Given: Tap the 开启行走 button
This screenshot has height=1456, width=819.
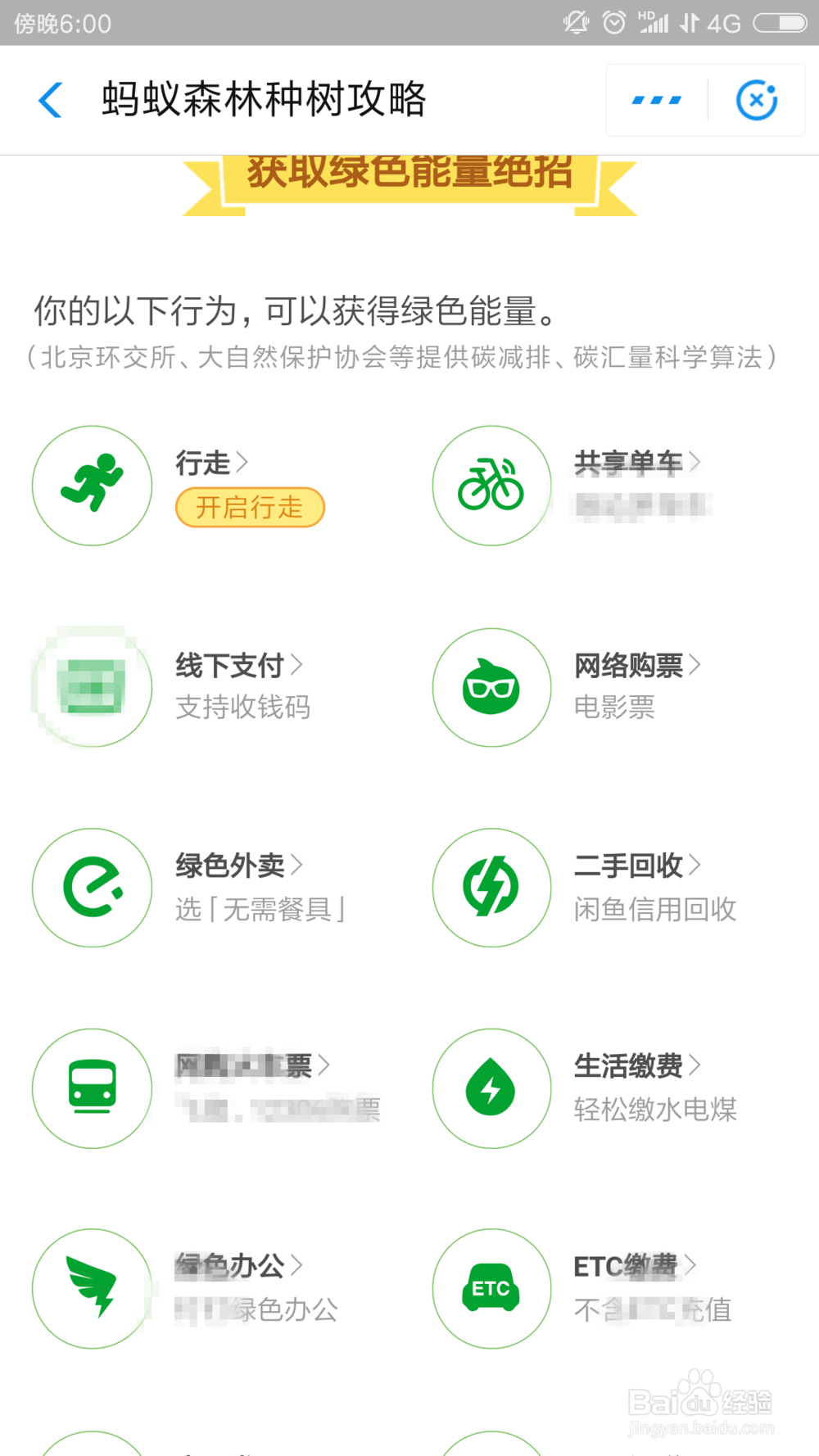Looking at the screenshot, I should pos(250,508).
